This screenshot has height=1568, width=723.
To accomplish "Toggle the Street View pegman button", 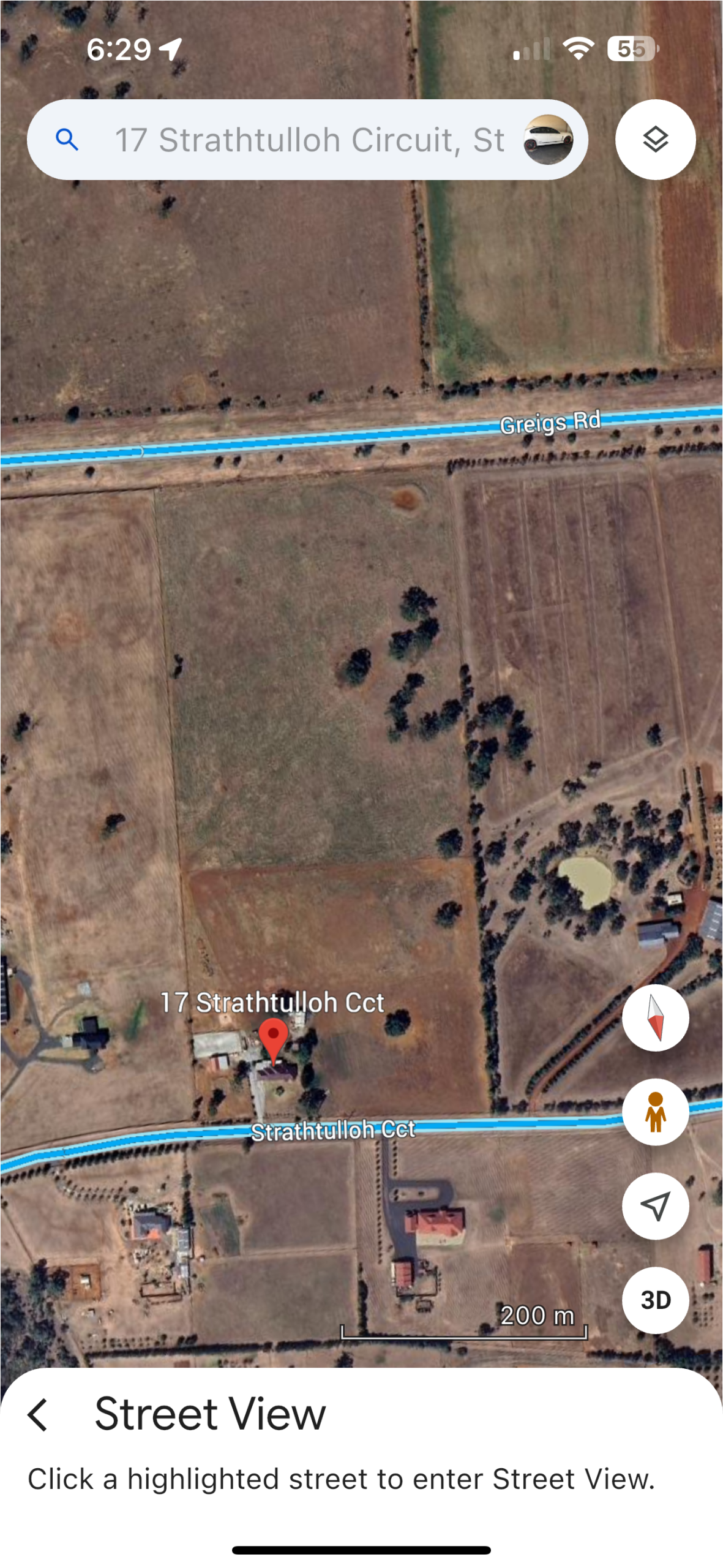I will pyautogui.click(x=654, y=1112).
